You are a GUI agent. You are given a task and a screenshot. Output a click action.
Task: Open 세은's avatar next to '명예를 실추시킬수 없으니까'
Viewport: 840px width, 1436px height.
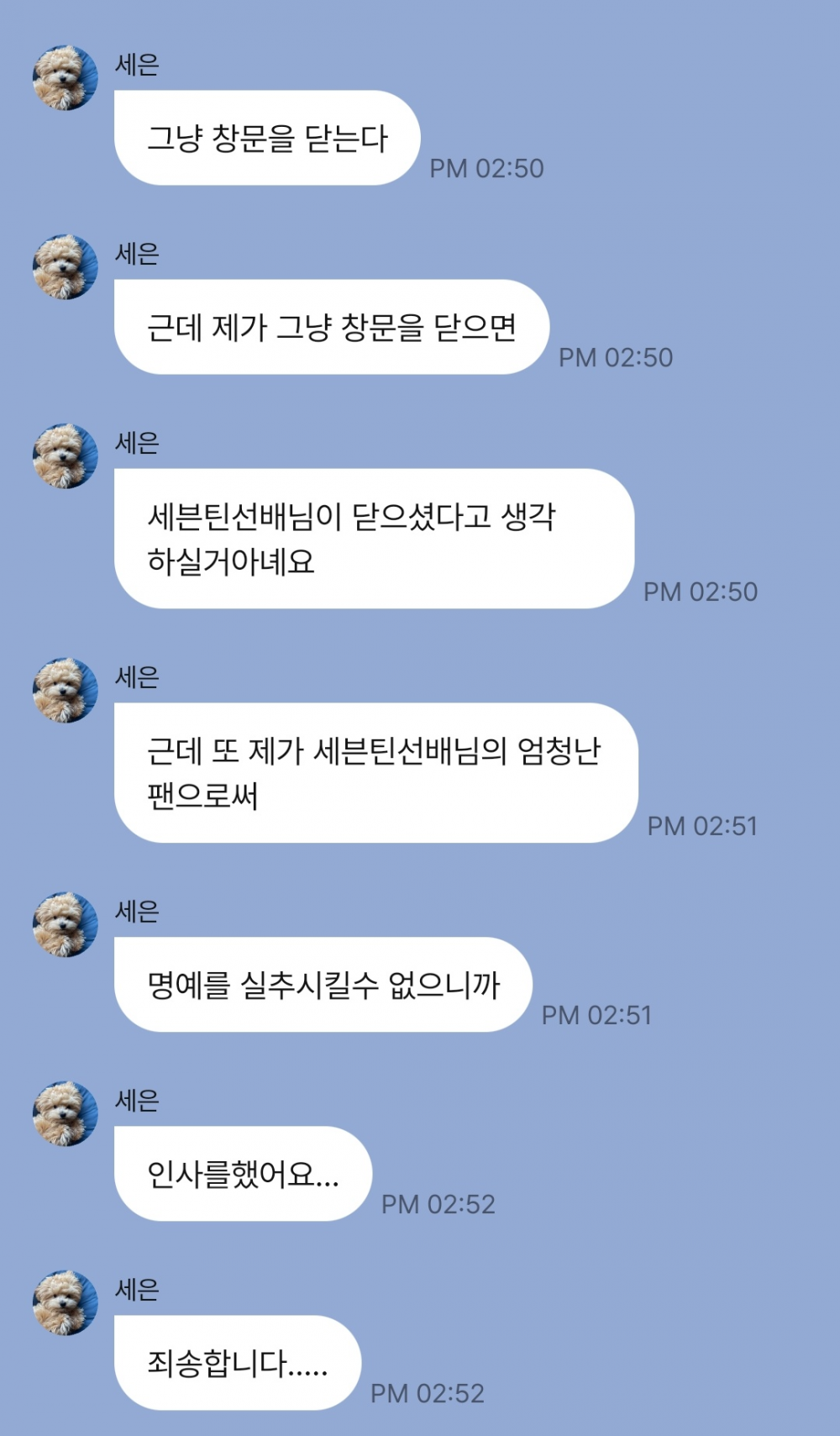65,924
